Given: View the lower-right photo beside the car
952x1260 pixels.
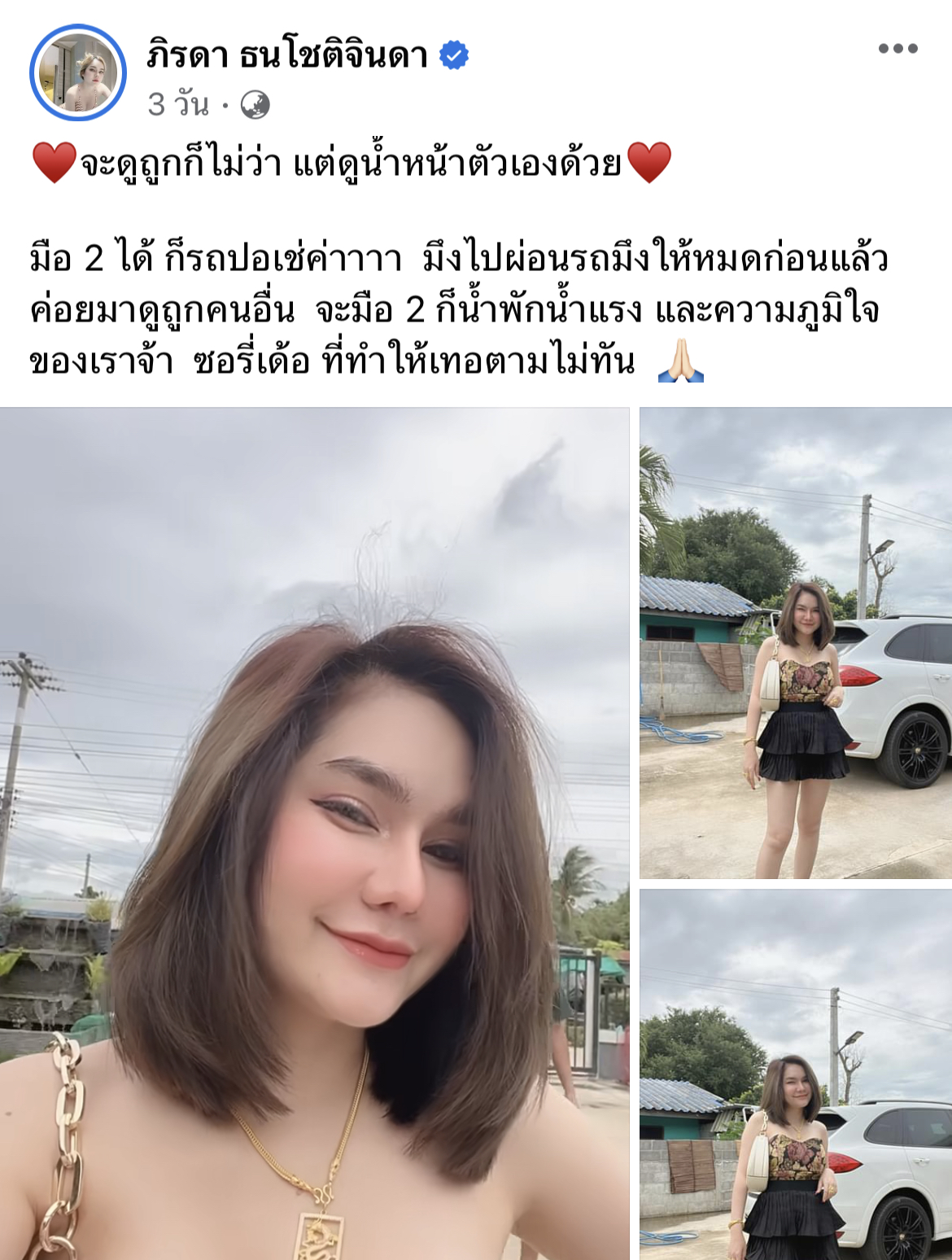Looking at the screenshot, I should click(x=795, y=1074).
